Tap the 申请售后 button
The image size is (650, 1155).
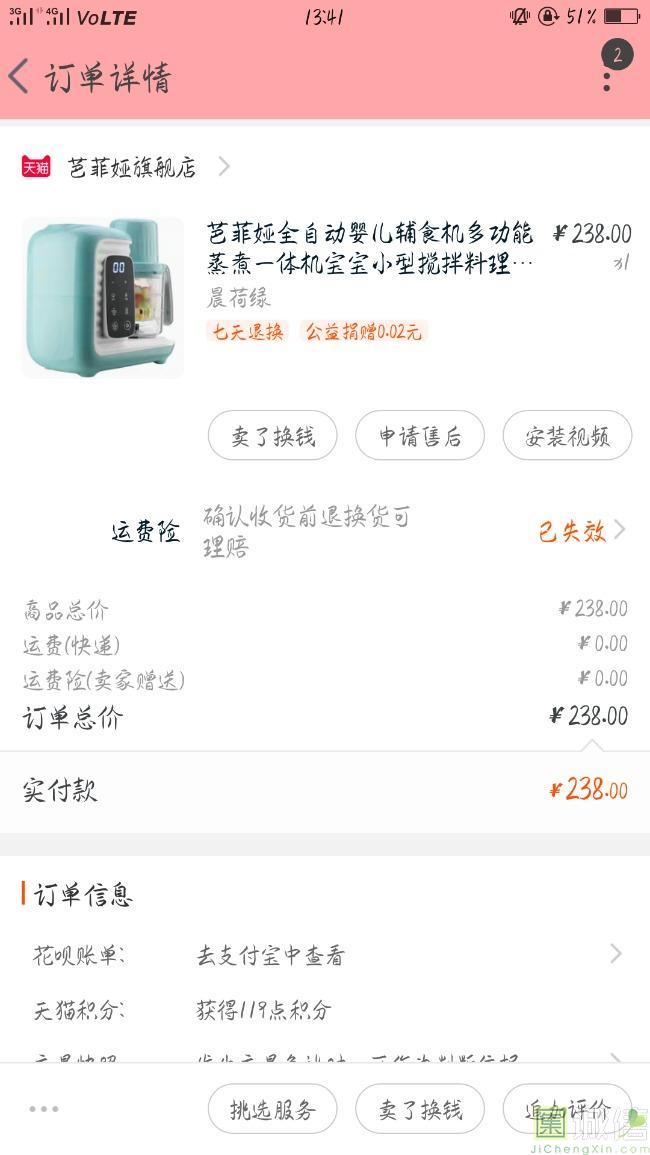pos(419,436)
